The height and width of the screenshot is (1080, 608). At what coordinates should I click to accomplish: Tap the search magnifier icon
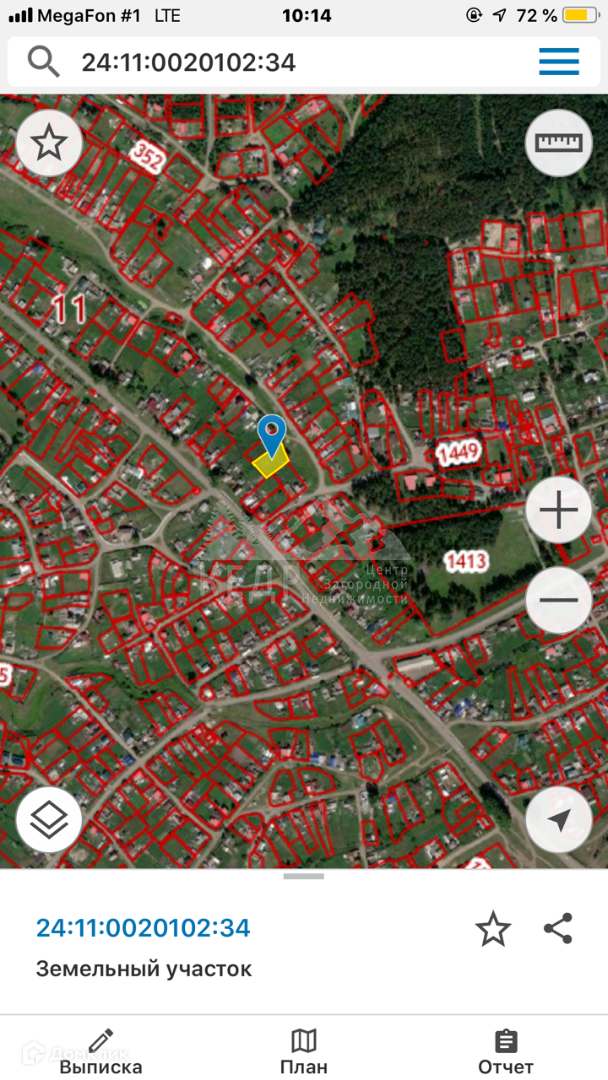tap(43, 62)
